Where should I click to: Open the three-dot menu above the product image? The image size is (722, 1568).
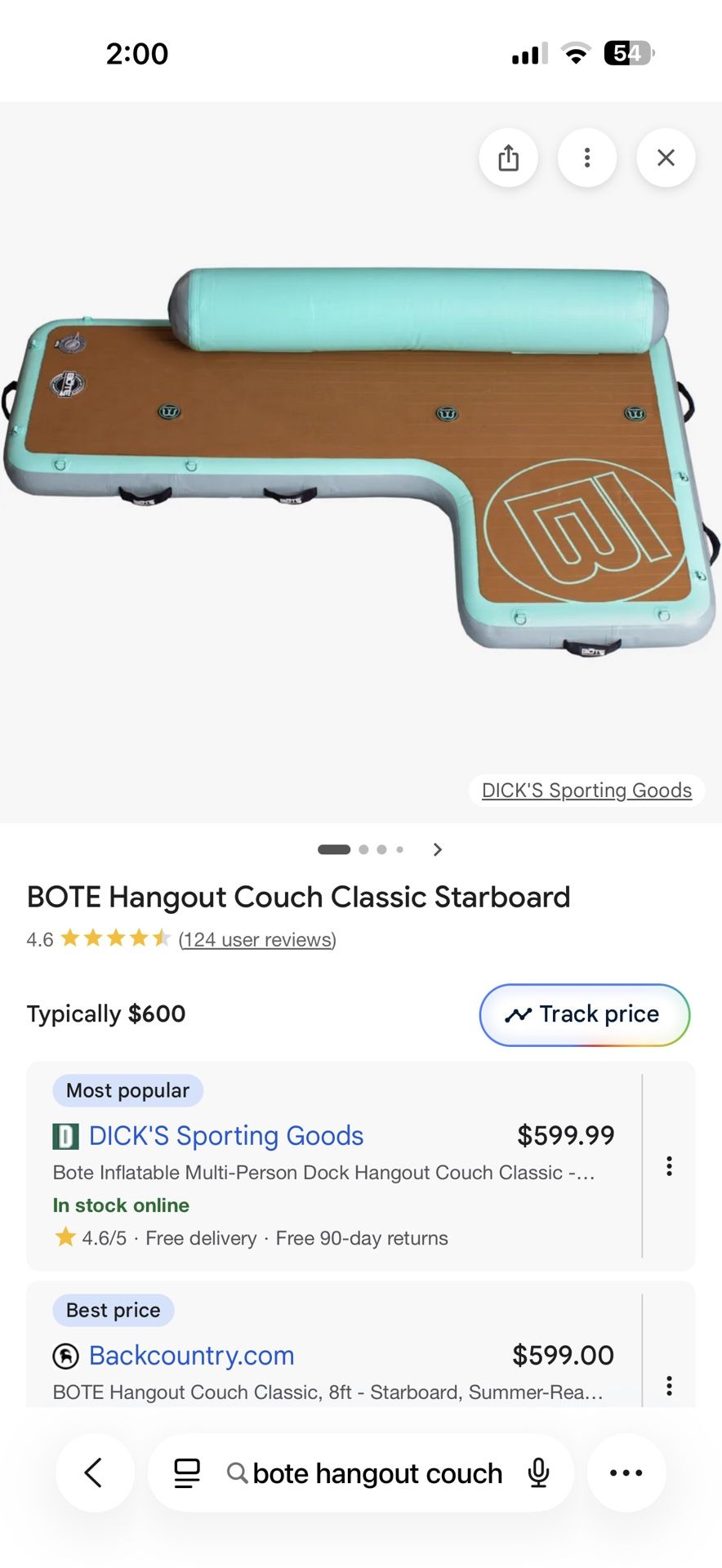[586, 158]
